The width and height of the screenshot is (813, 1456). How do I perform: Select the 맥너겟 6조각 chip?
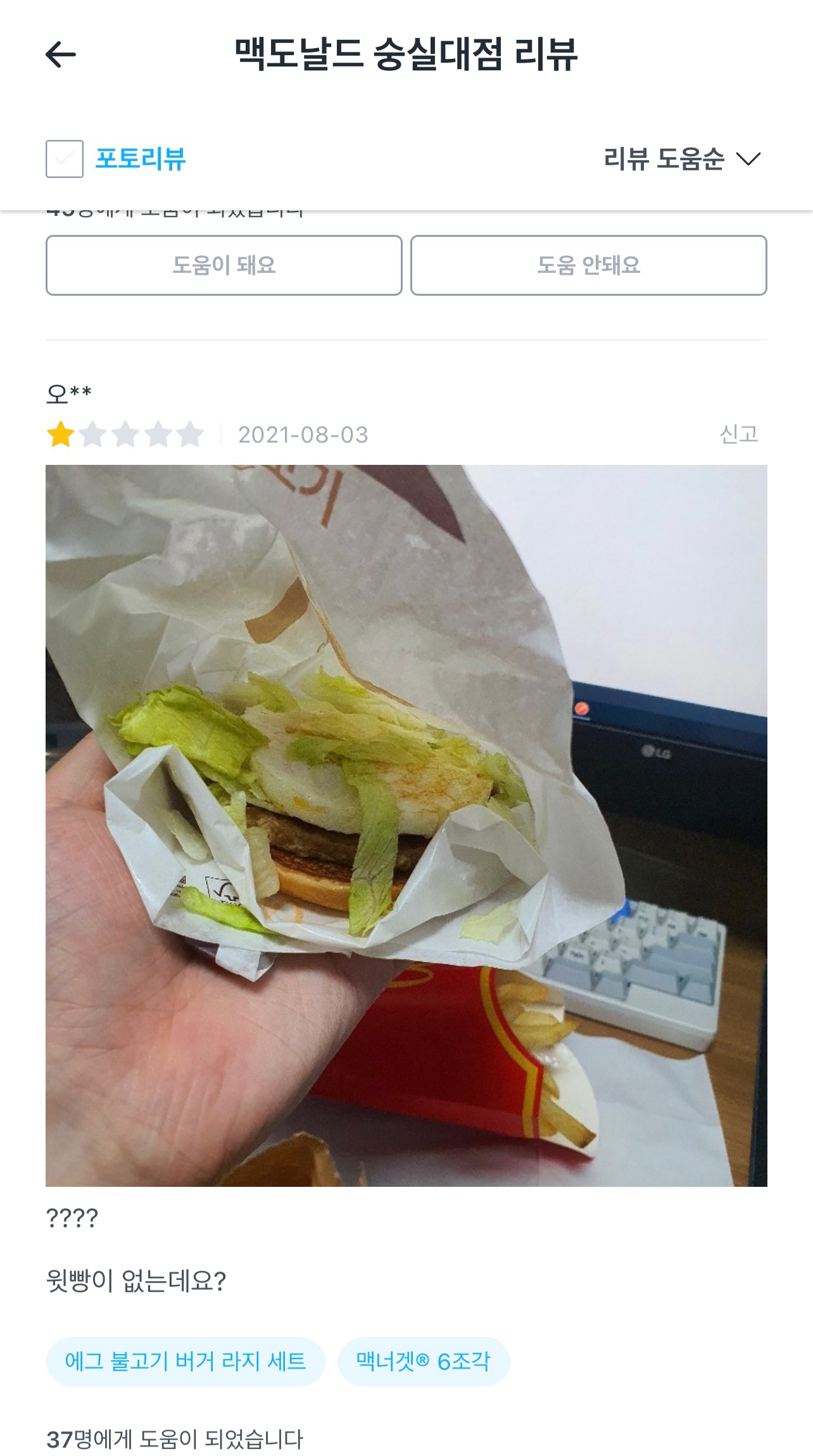point(424,1361)
